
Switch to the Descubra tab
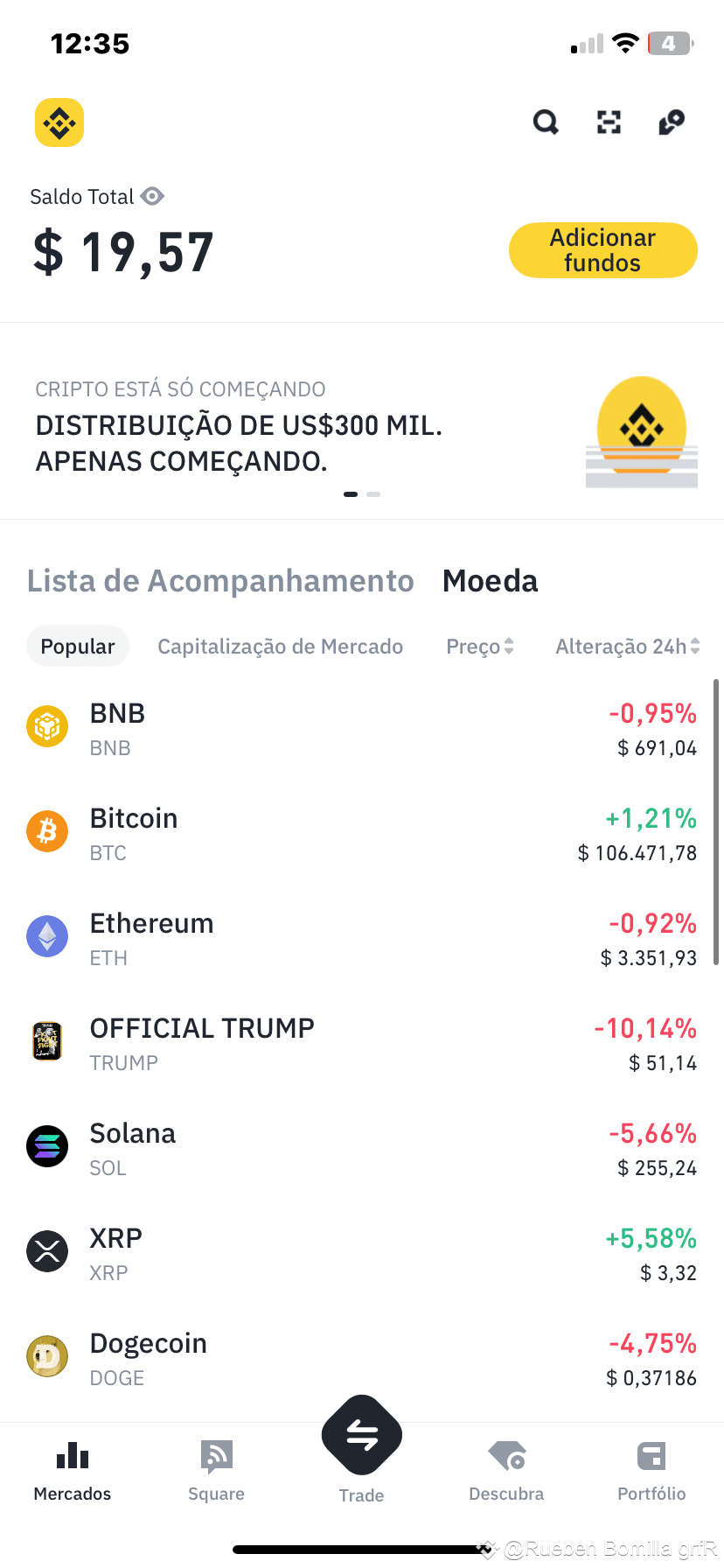click(506, 1470)
